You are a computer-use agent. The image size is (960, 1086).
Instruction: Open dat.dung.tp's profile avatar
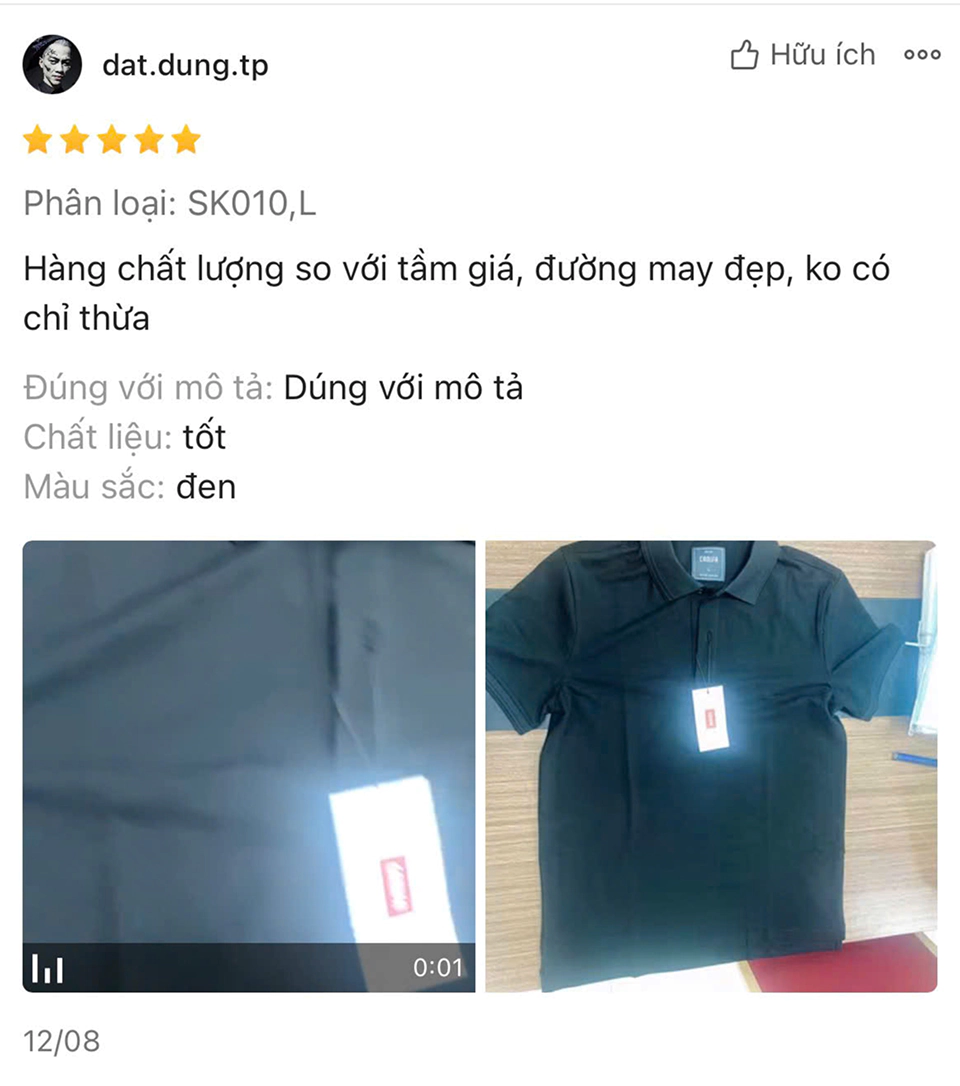pos(52,64)
